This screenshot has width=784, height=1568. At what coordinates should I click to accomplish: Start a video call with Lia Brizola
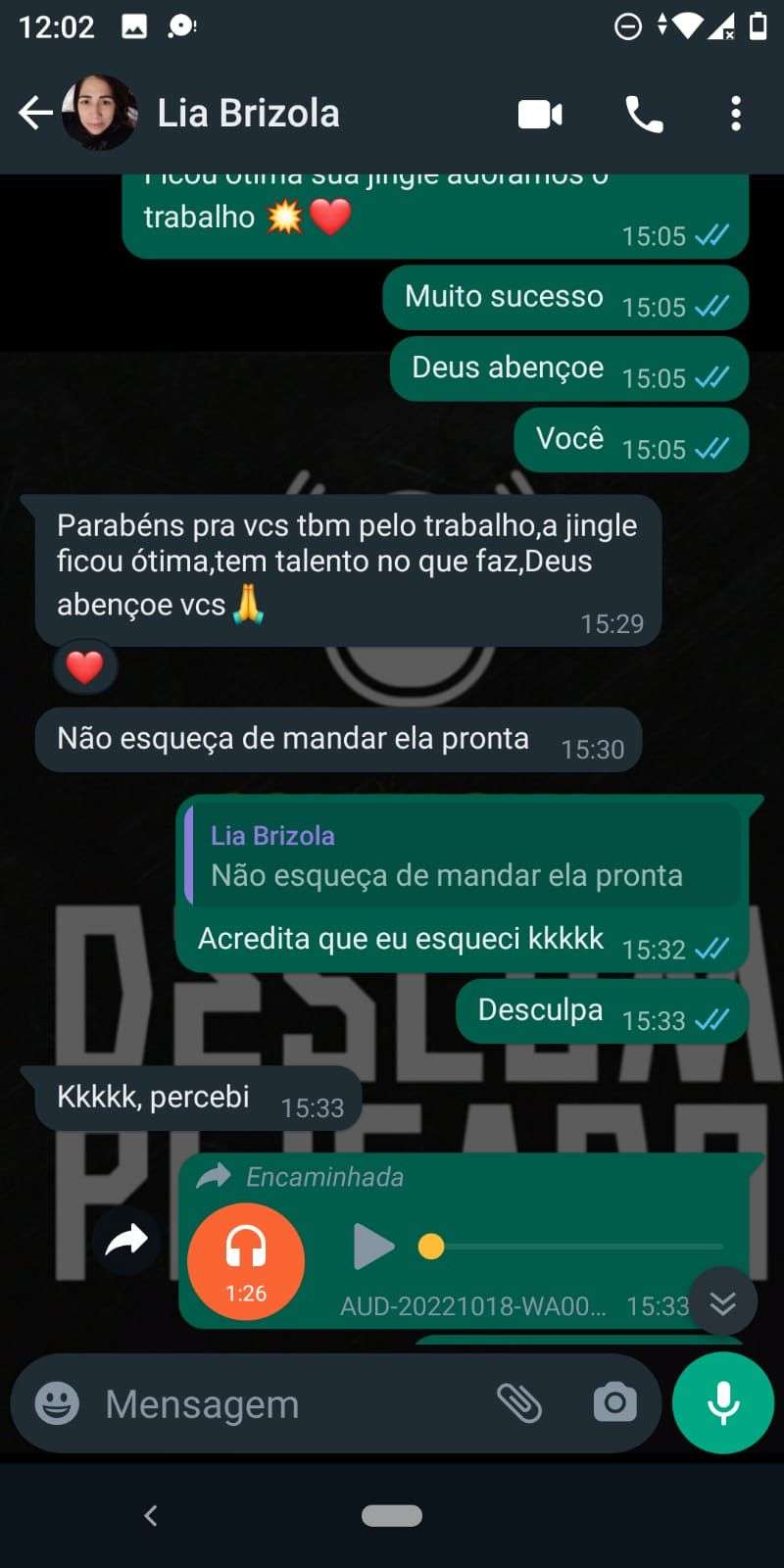(540, 115)
